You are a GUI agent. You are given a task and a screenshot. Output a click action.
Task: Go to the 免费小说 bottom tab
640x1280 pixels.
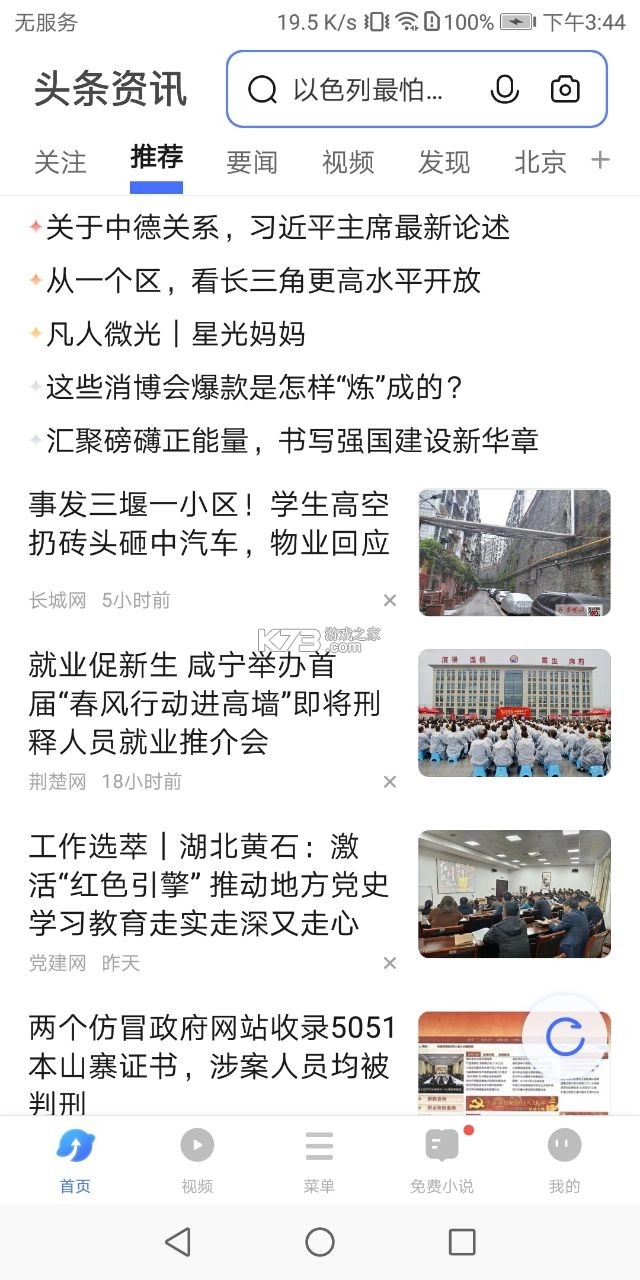click(442, 1160)
